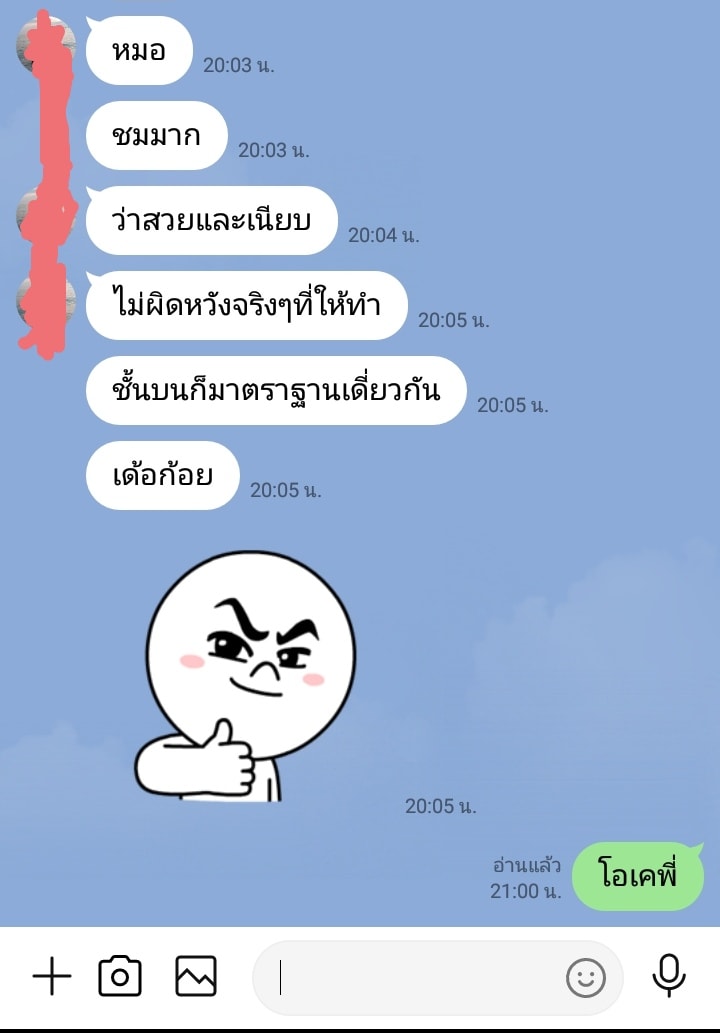720x1033 pixels.
Task: Open the photo gallery picker
Action: [x=196, y=976]
